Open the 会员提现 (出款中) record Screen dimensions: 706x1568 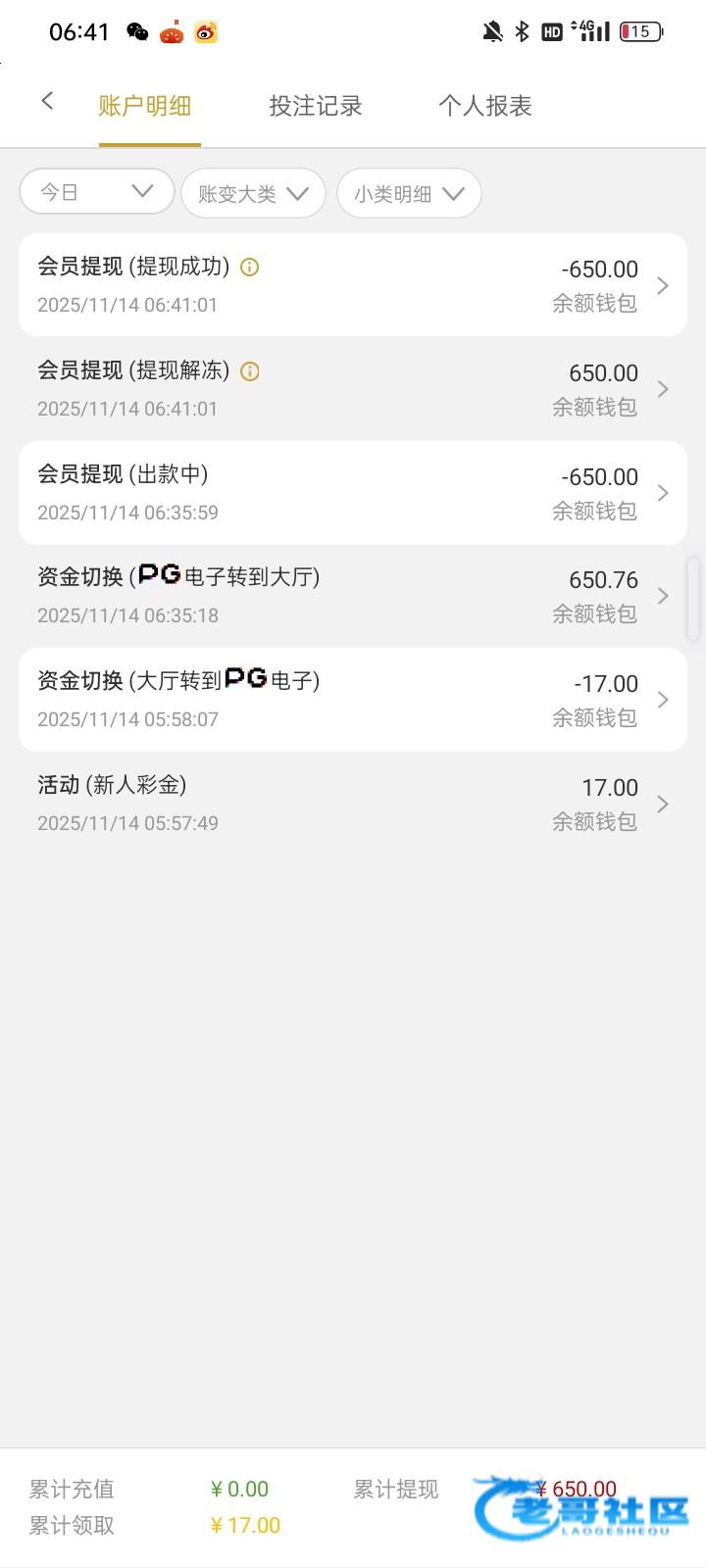(353, 493)
